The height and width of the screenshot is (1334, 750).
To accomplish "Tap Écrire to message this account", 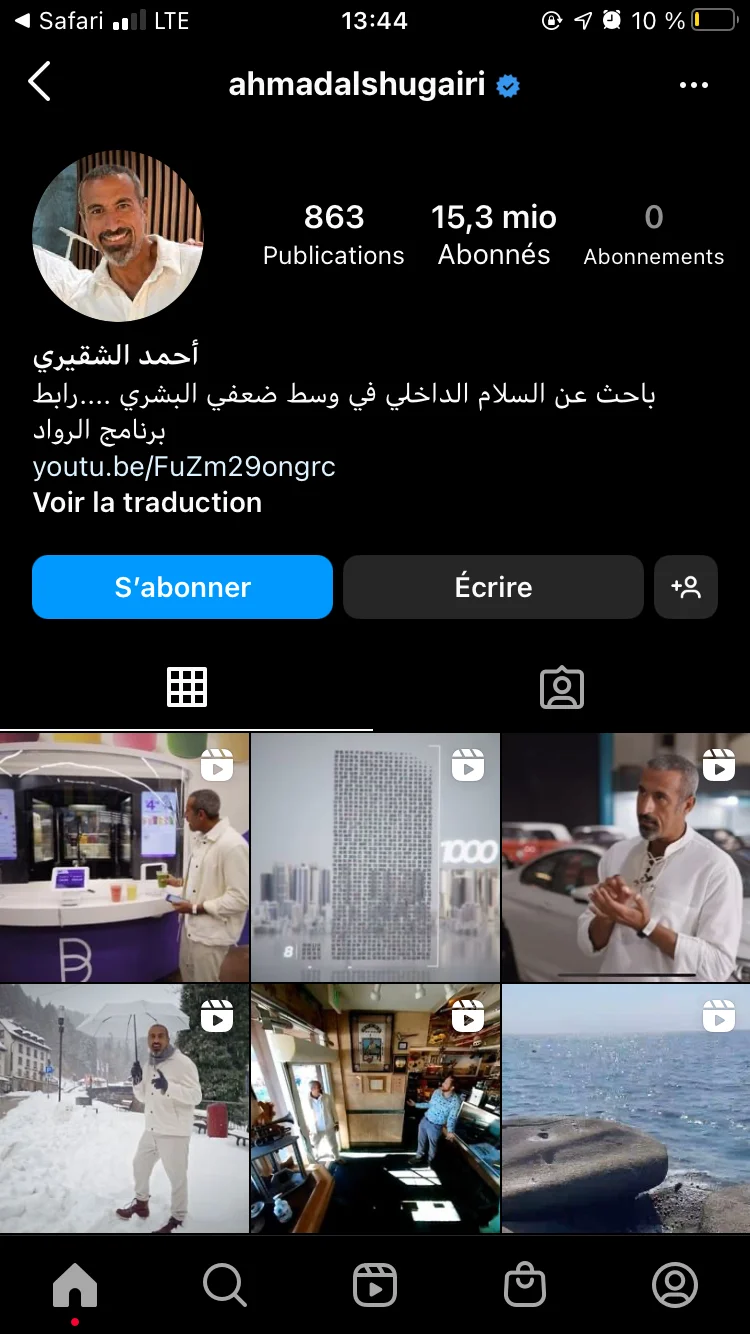I will pos(493,587).
